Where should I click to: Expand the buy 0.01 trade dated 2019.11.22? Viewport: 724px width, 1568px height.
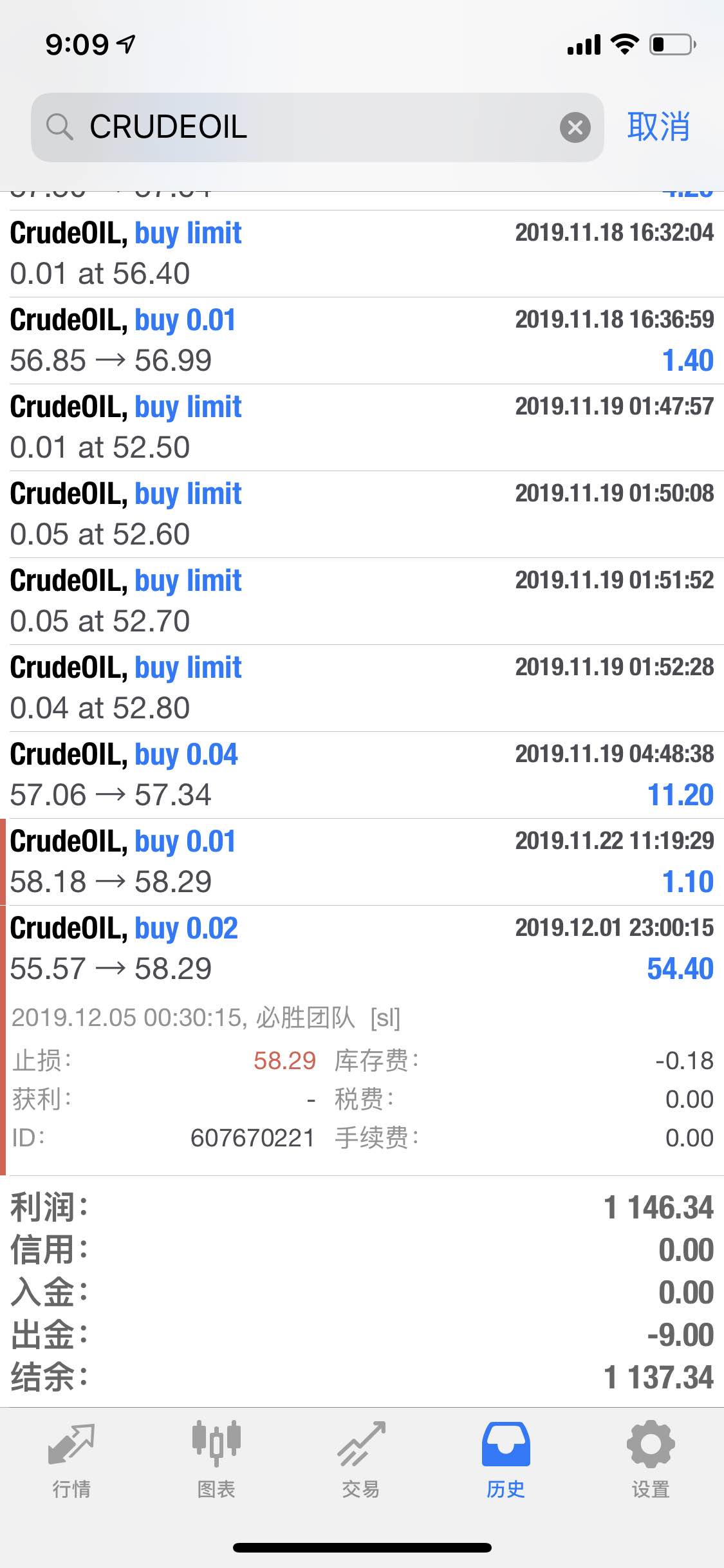pyautogui.click(x=362, y=862)
